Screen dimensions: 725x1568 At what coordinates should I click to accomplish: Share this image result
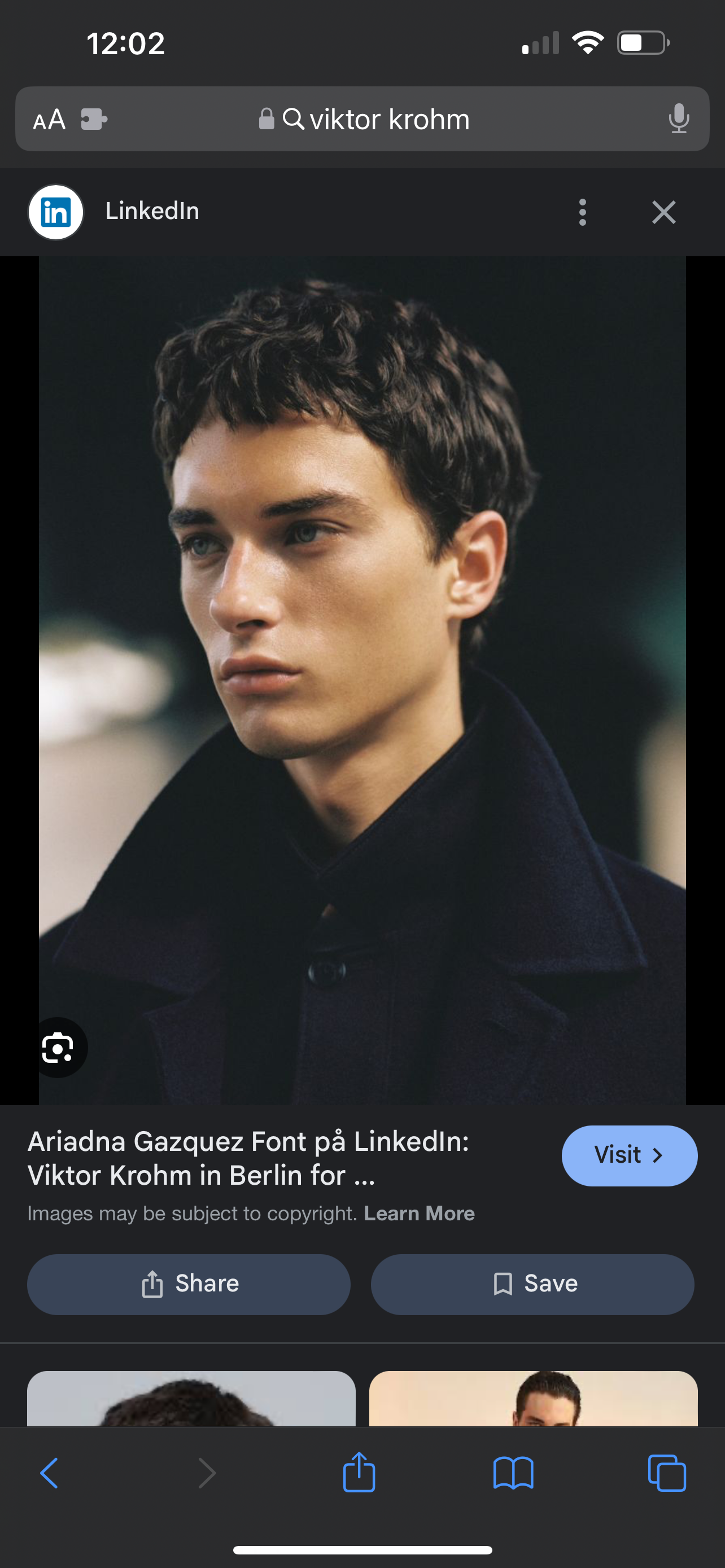click(x=189, y=1284)
